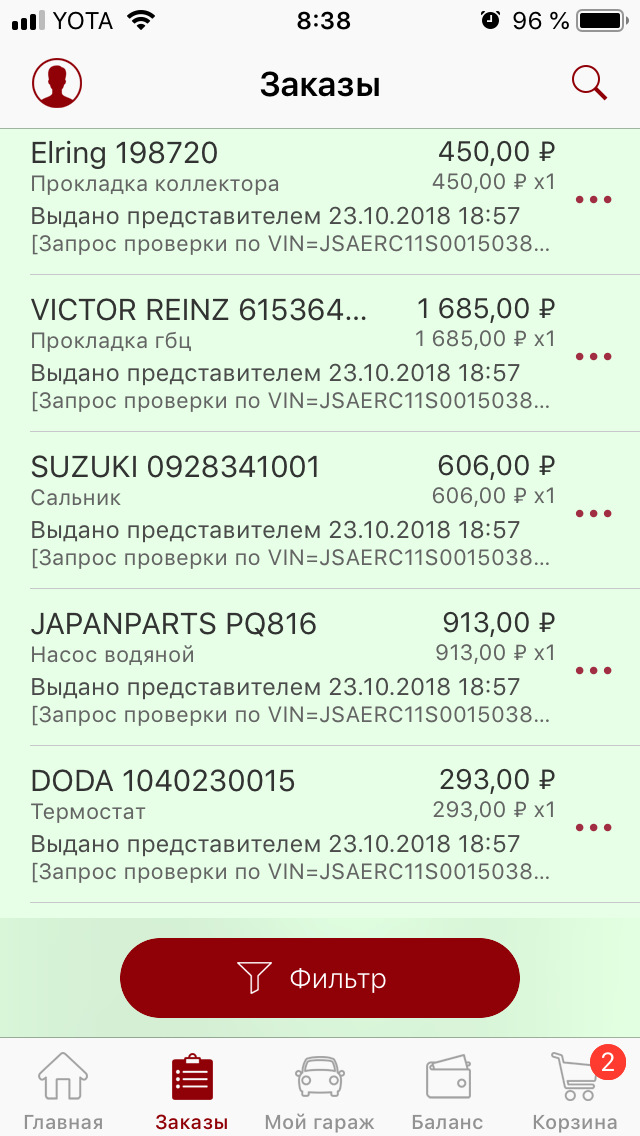Switch to the Баланс tab
The image size is (640, 1136).
448,1090
